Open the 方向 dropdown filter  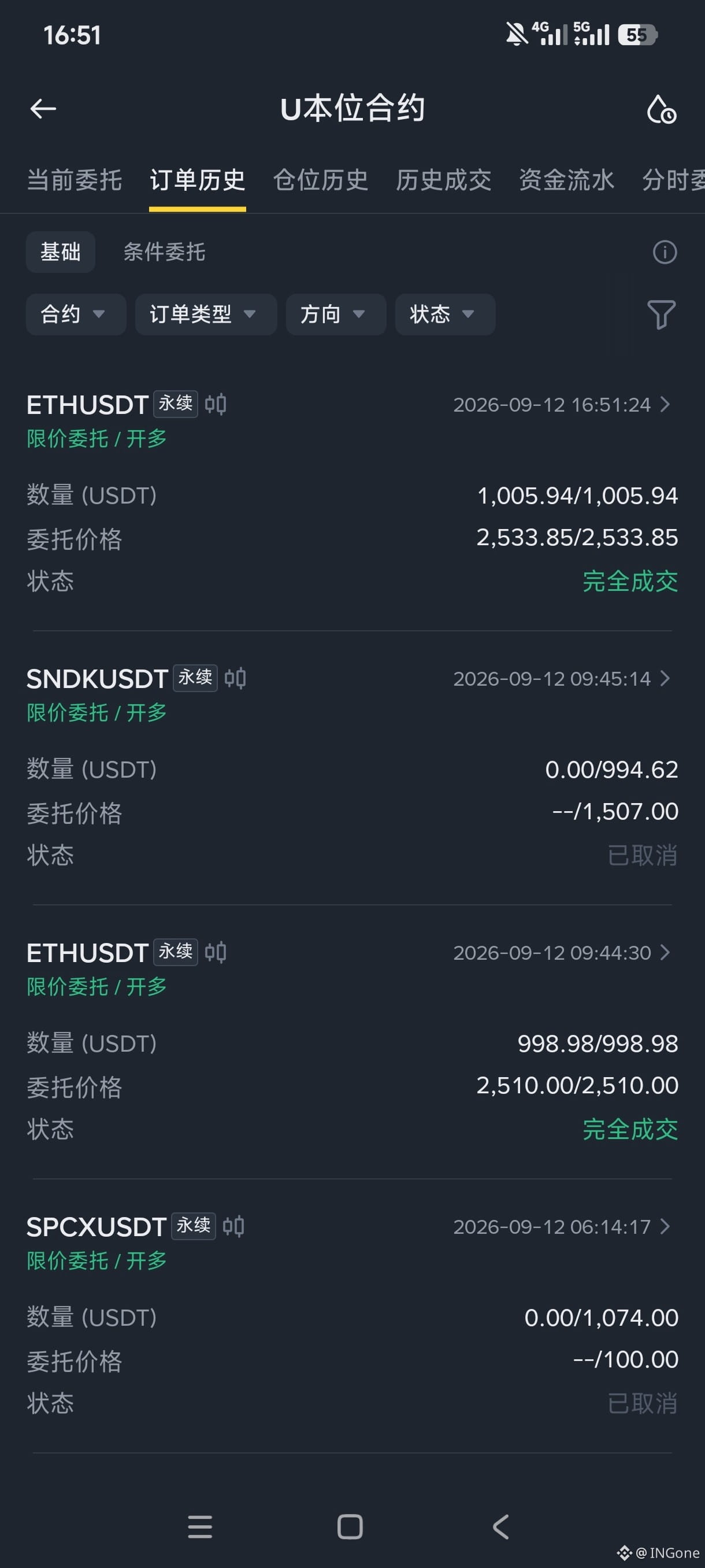coord(336,314)
